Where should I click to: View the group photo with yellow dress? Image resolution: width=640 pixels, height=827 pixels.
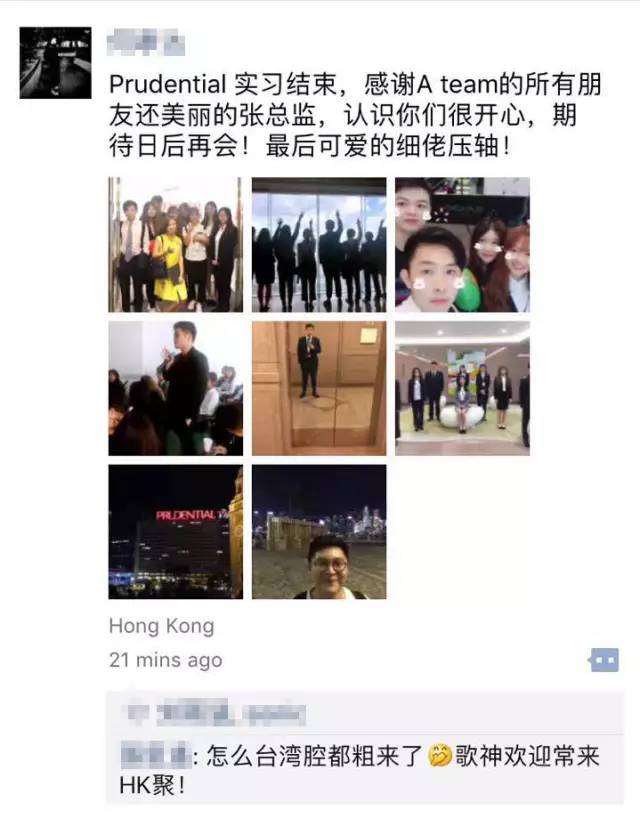coord(176,245)
